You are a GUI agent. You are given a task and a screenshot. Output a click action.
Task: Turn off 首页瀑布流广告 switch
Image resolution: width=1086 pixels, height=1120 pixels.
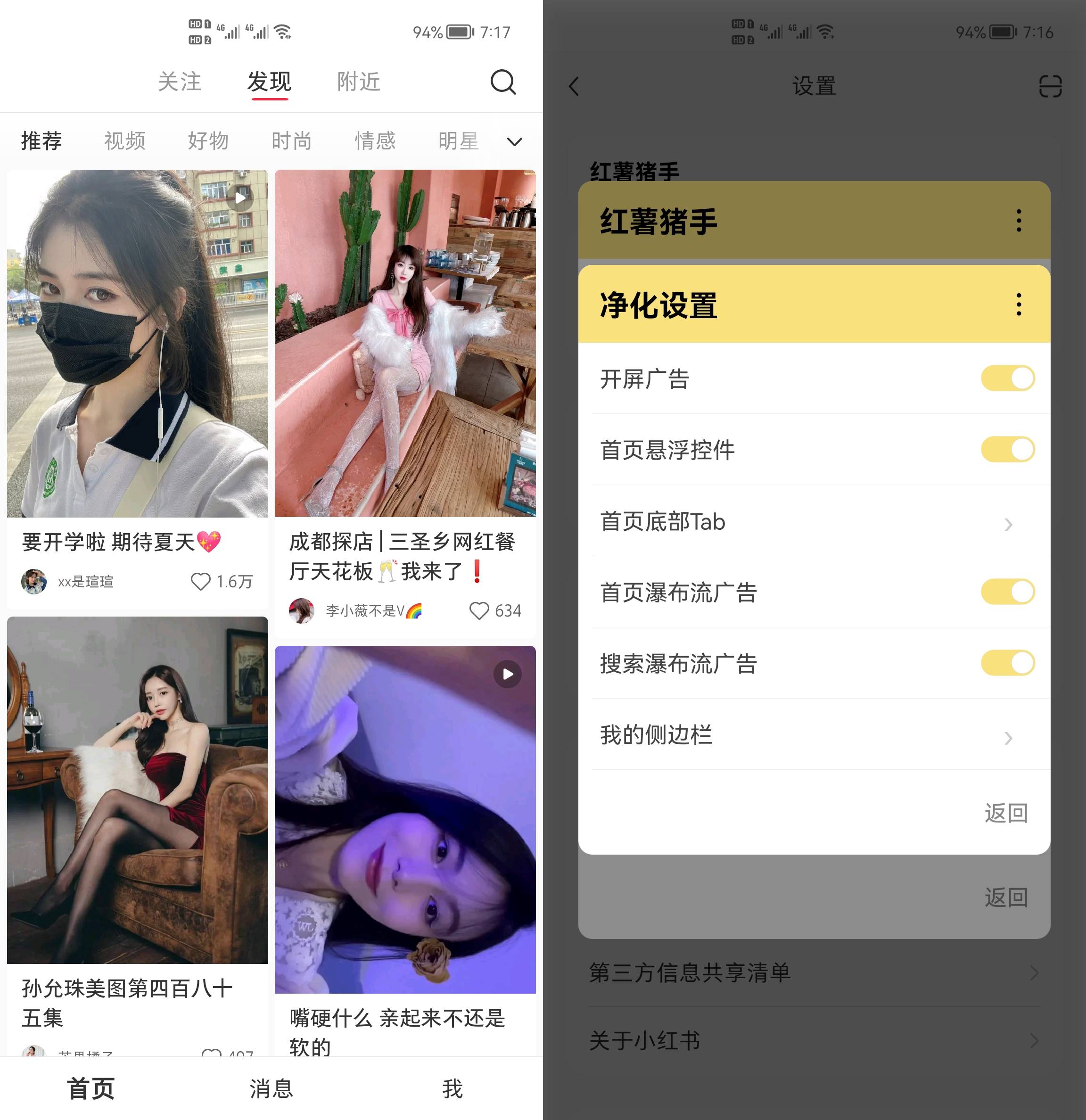pos(1007,592)
